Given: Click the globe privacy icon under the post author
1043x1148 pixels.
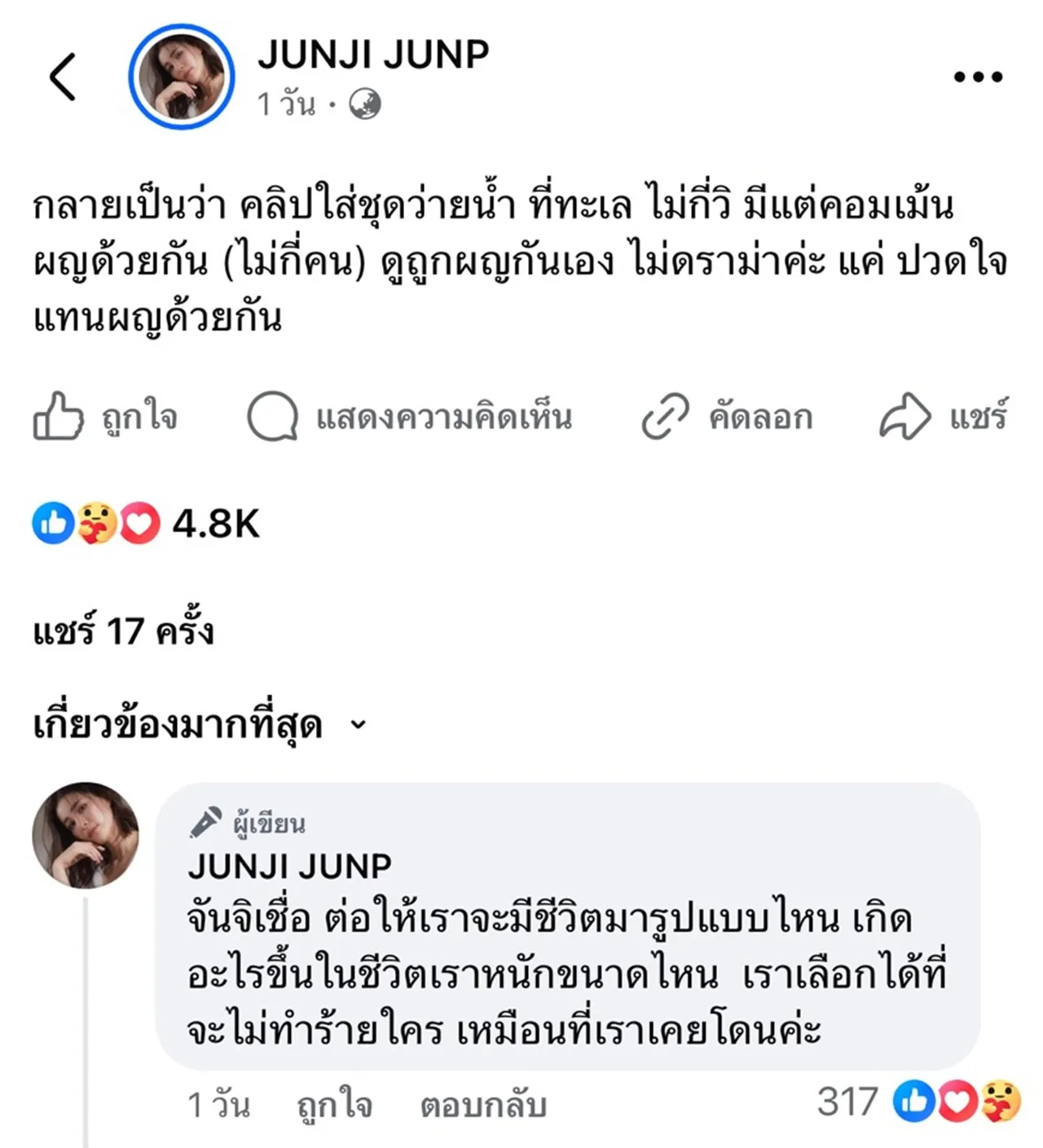Looking at the screenshot, I should [367, 104].
